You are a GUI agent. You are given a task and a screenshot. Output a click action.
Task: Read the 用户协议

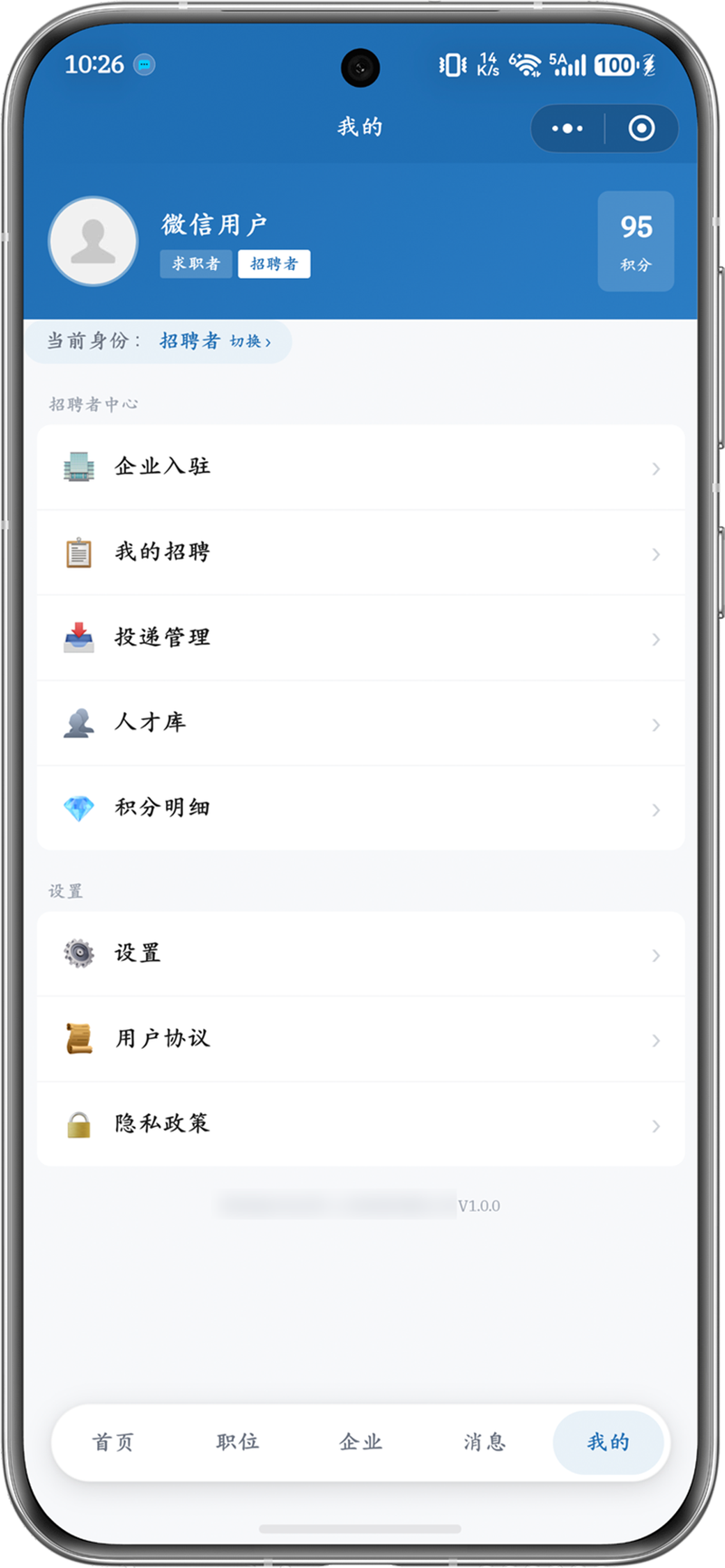[x=361, y=1039]
